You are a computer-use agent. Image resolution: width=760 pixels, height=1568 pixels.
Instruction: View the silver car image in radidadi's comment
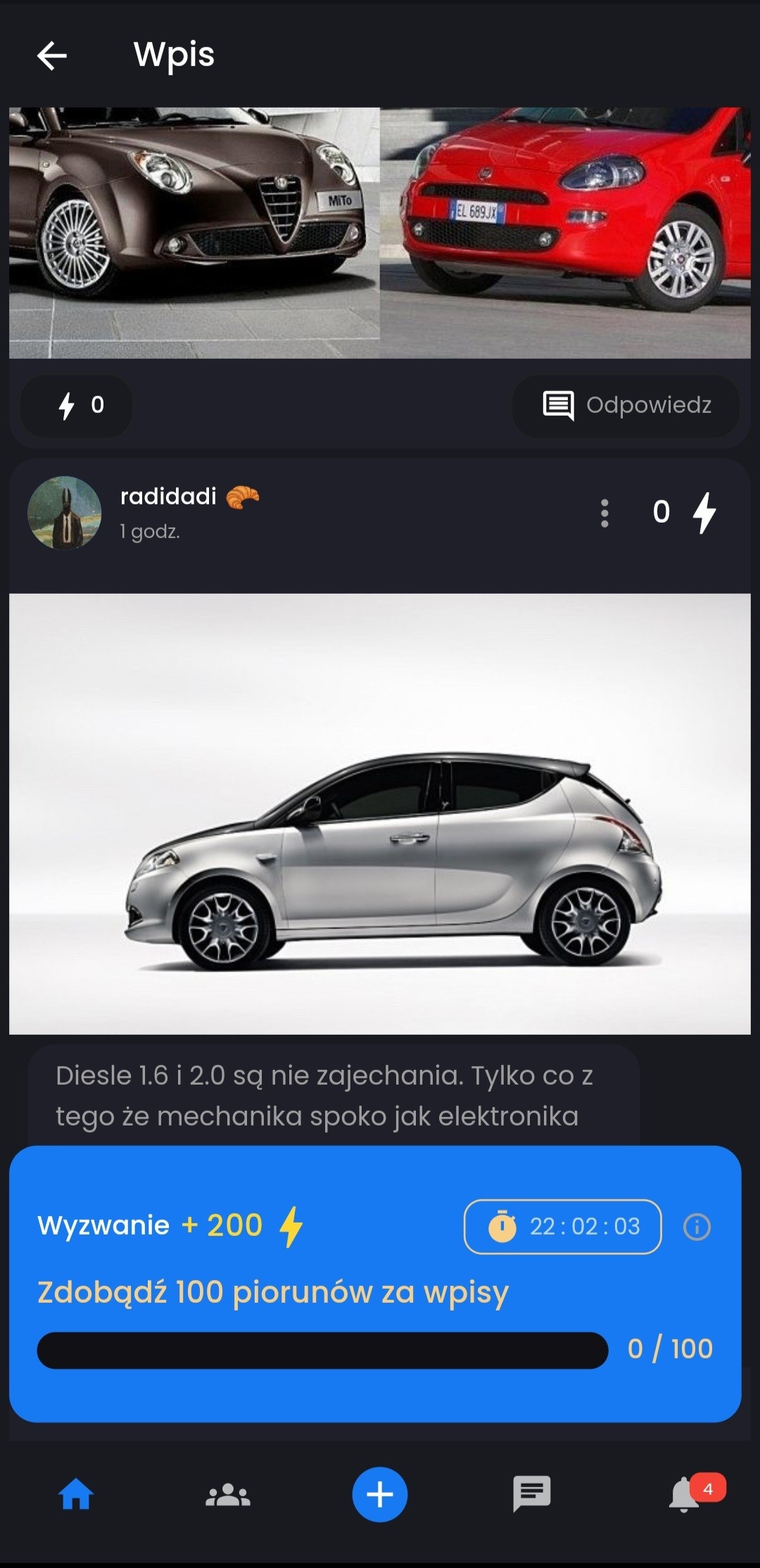pyautogui.click(x=380, y=813)
